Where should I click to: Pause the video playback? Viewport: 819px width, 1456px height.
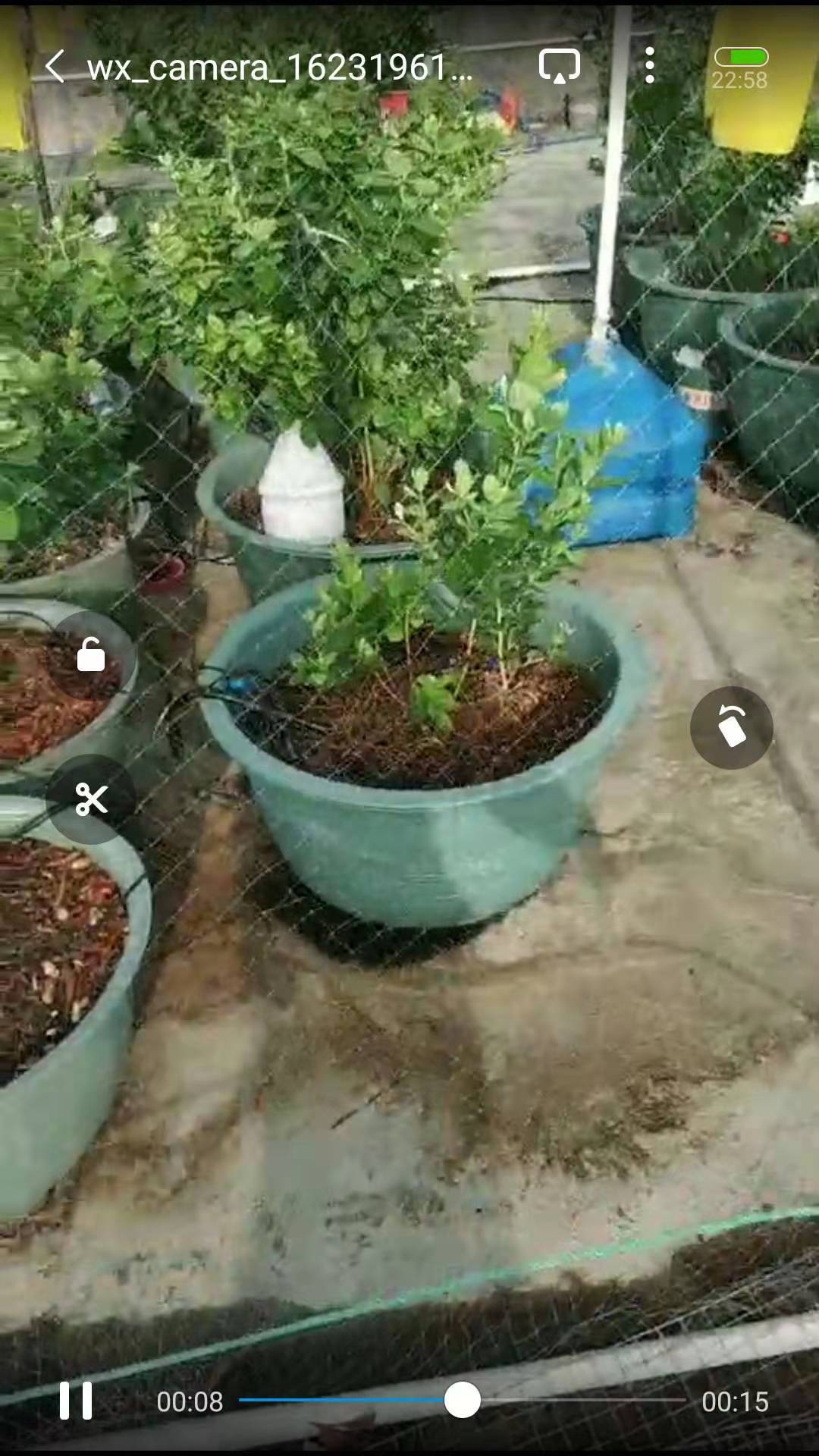[x=76, y=1401]
